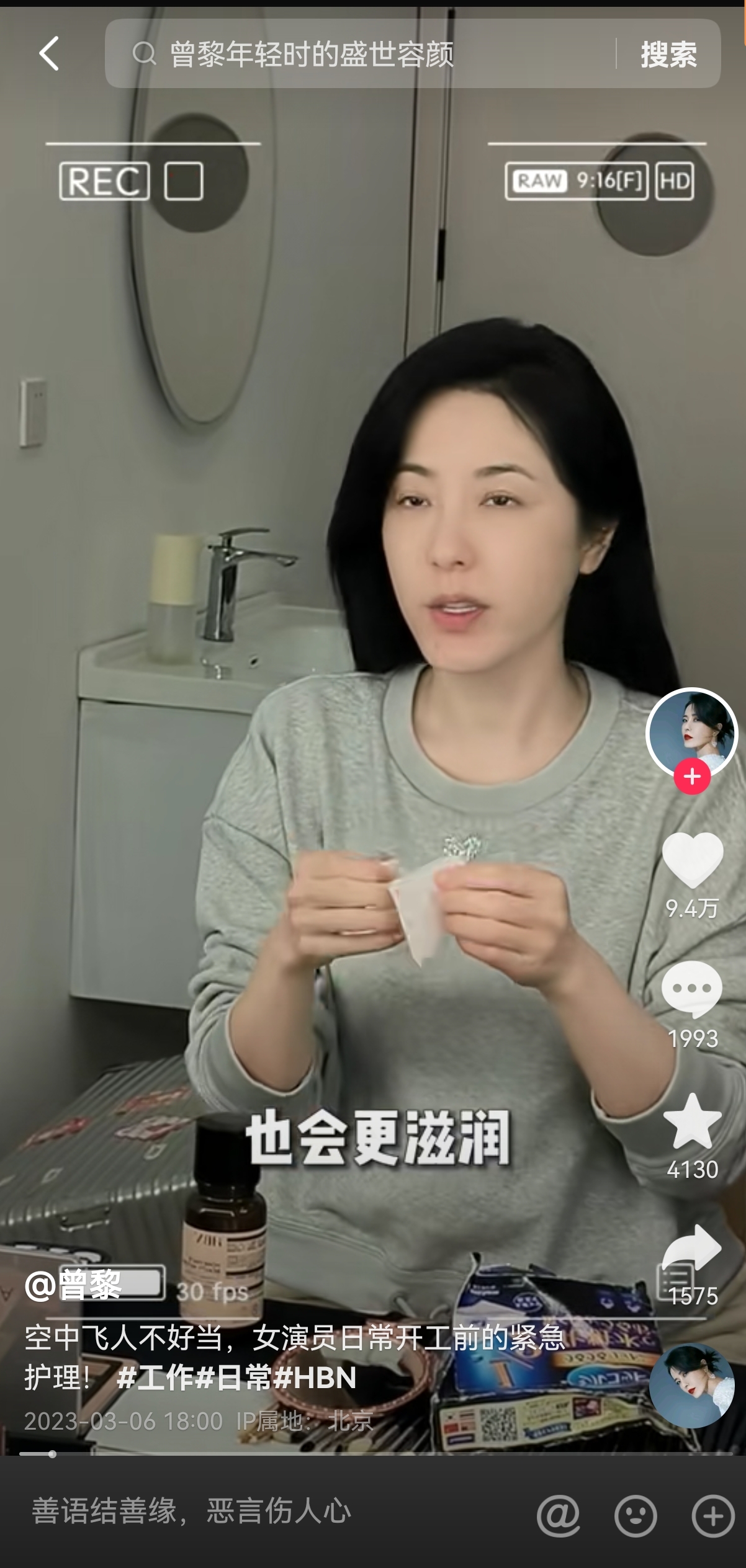Open the @曾黎 username

pos(73,1285)
